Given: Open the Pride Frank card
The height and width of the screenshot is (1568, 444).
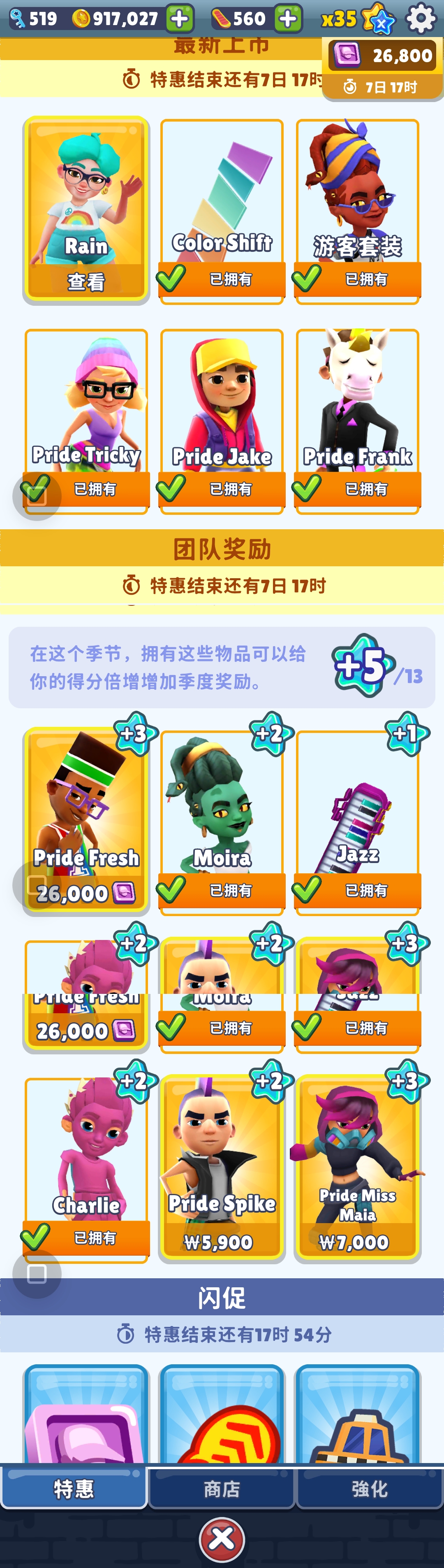Looking at the screenshot, I should tap(358, 420).
